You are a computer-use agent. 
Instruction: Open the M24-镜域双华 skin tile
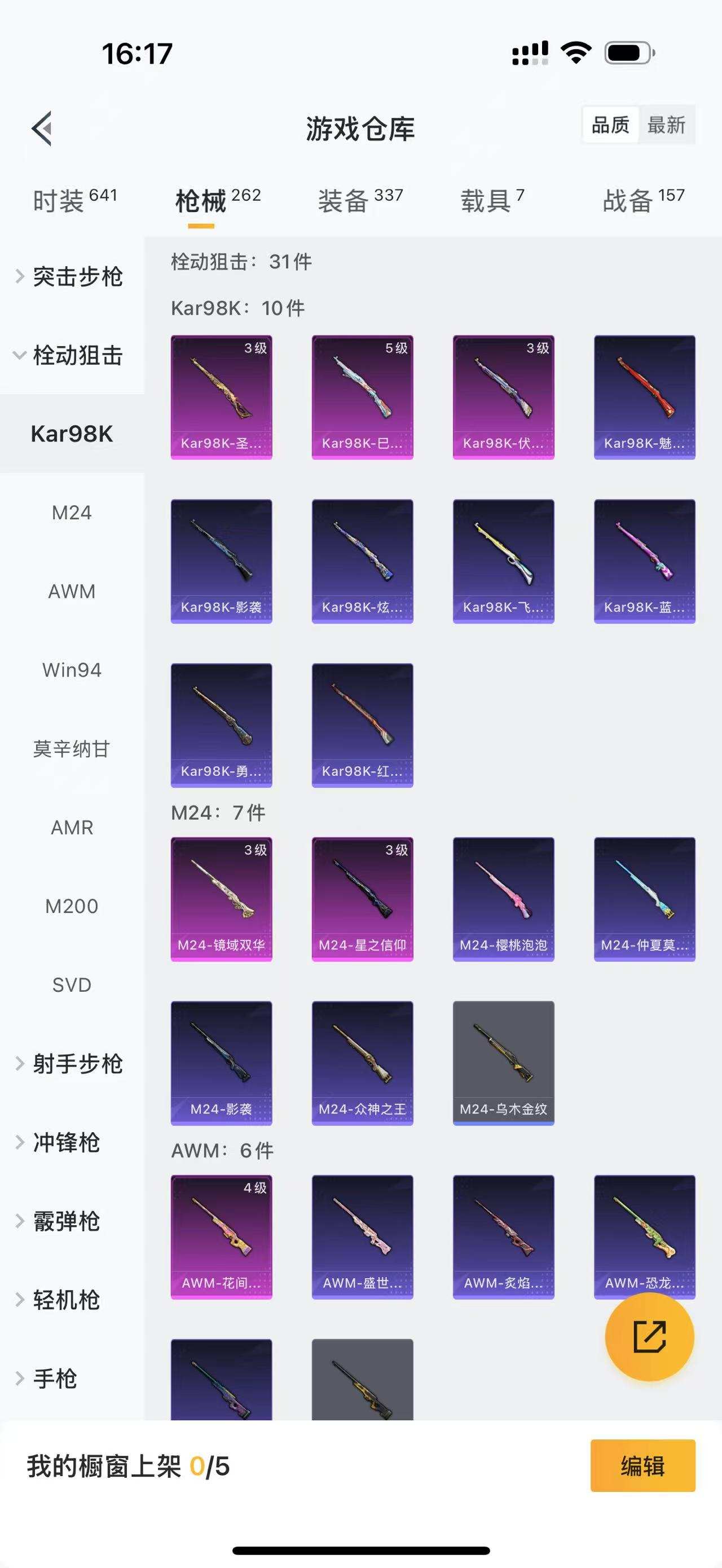221,898
